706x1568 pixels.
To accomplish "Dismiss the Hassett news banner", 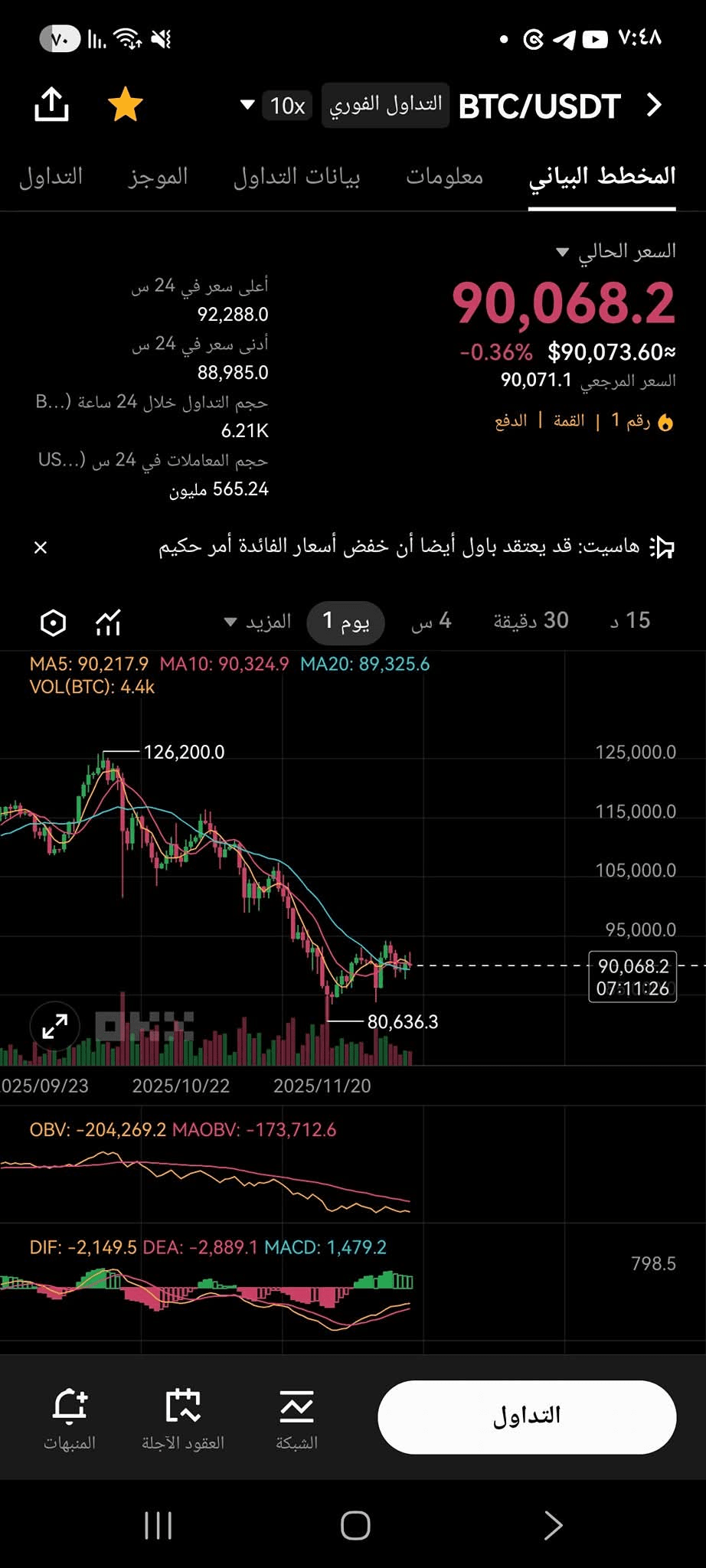I will (x=41, y=547).
